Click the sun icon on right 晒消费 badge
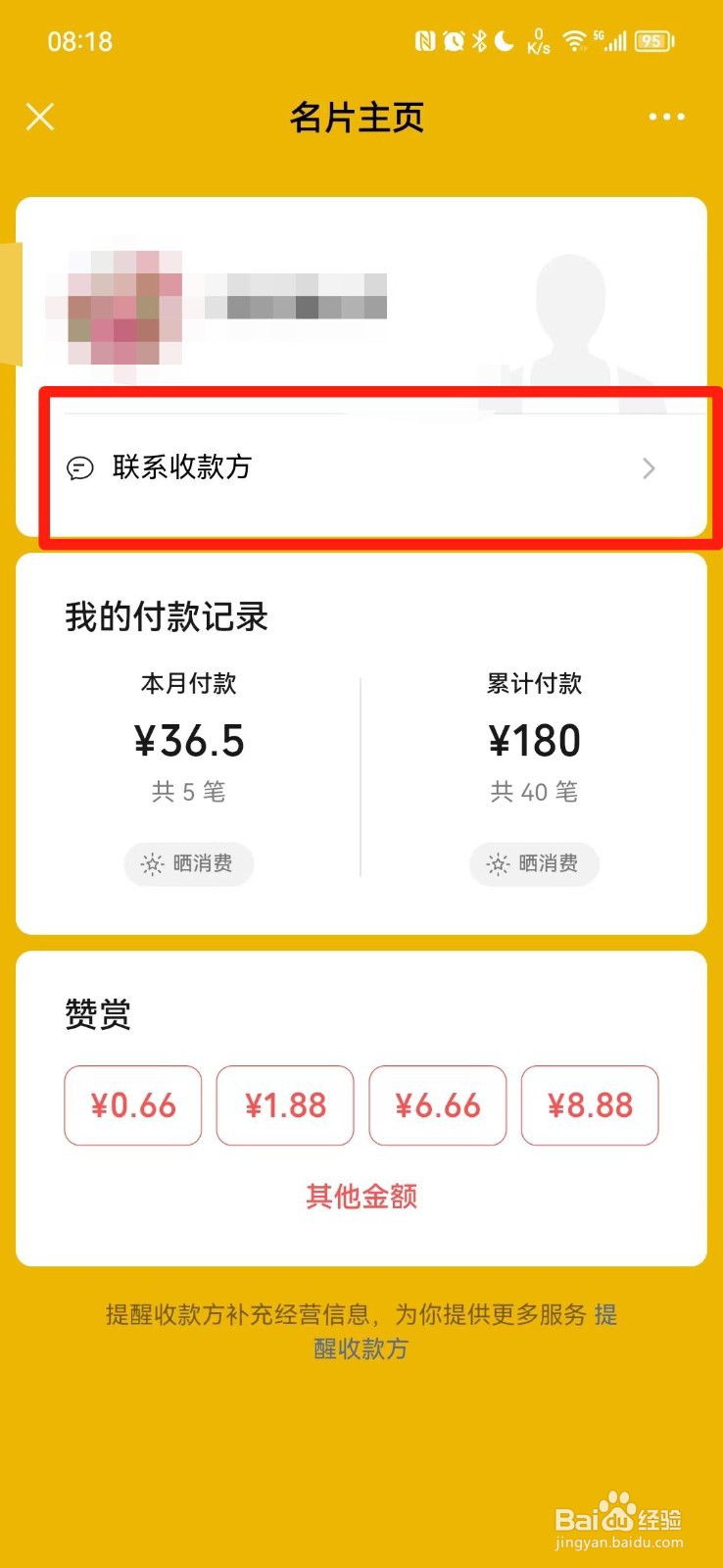 [x=498, y=864]
